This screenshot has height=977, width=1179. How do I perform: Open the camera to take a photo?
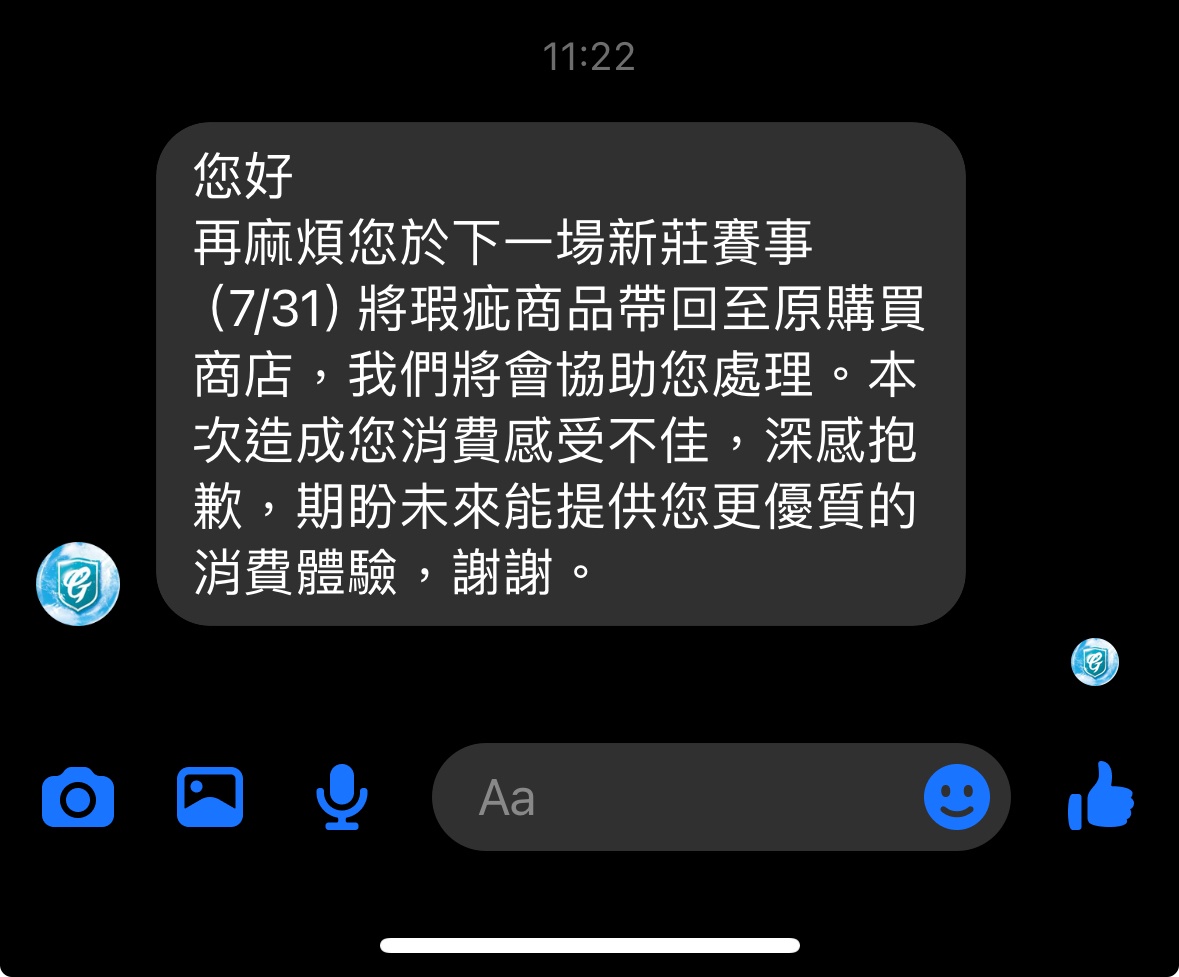point(78,798)
